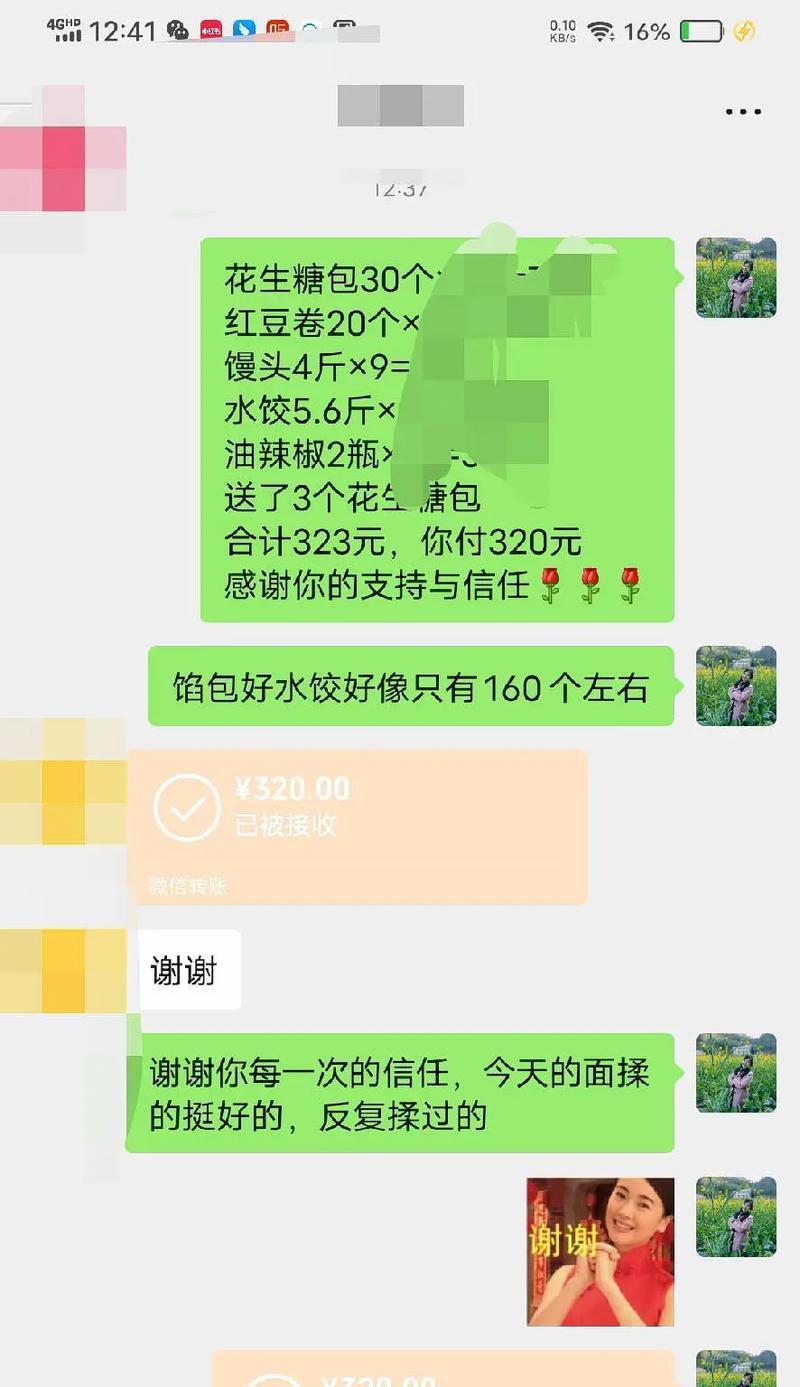Tap avatar next to the 今天的面揉 message
The width and height of the screenshot is (800, 1387).
pyautogui.click(x=736, y=1072)
